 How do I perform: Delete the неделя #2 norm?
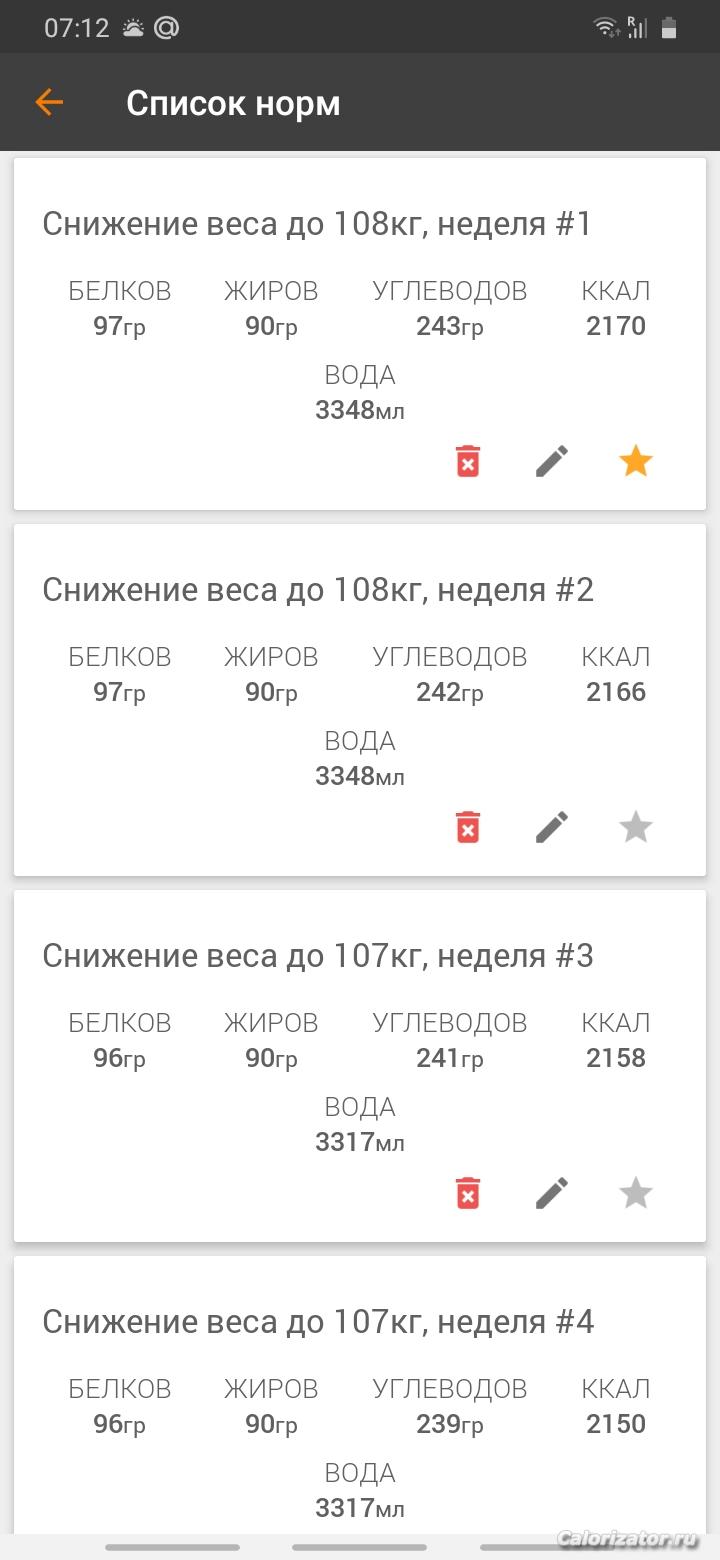click(468, 828)
